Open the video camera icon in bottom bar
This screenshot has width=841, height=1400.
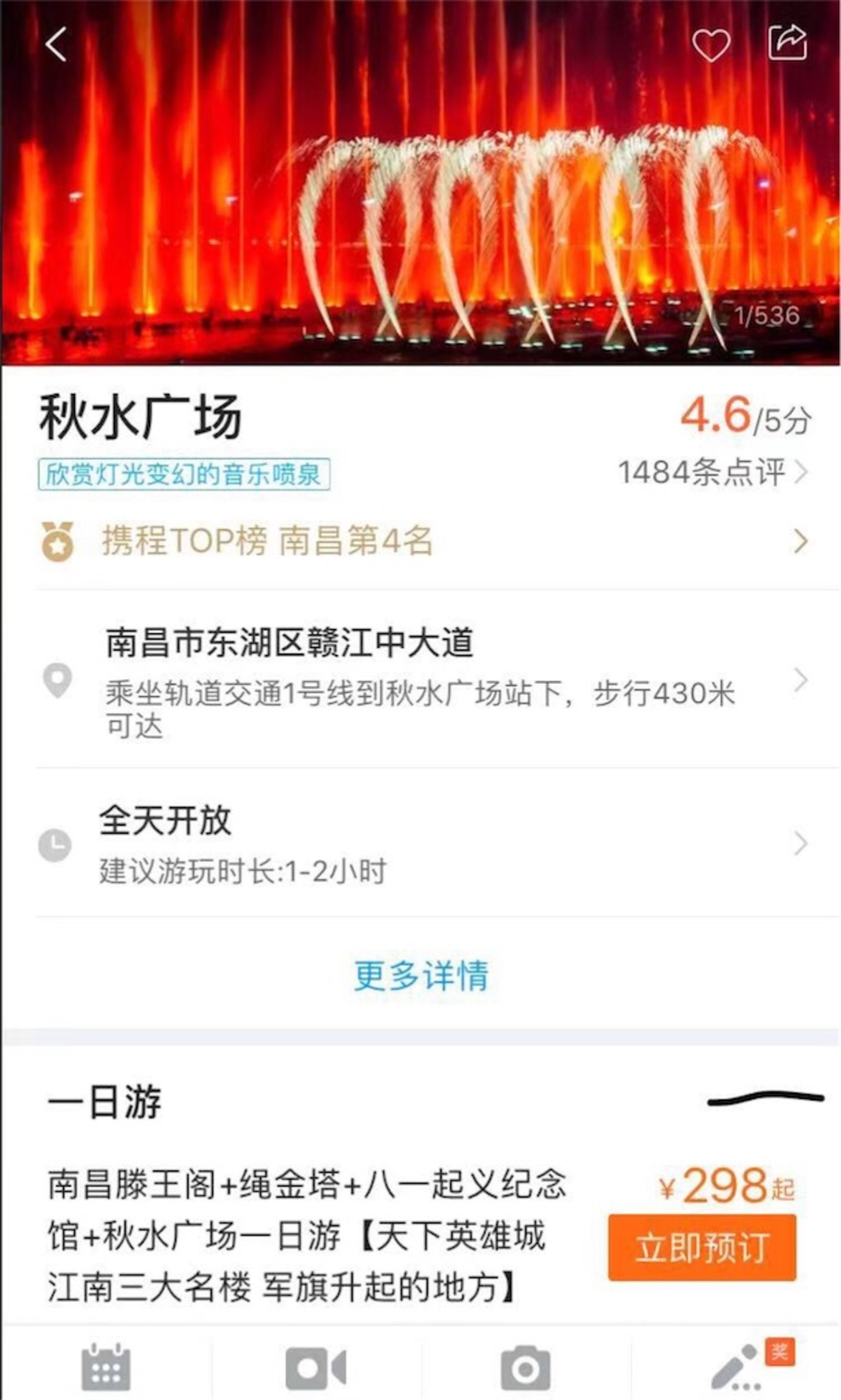click(x=316, y=1367)
